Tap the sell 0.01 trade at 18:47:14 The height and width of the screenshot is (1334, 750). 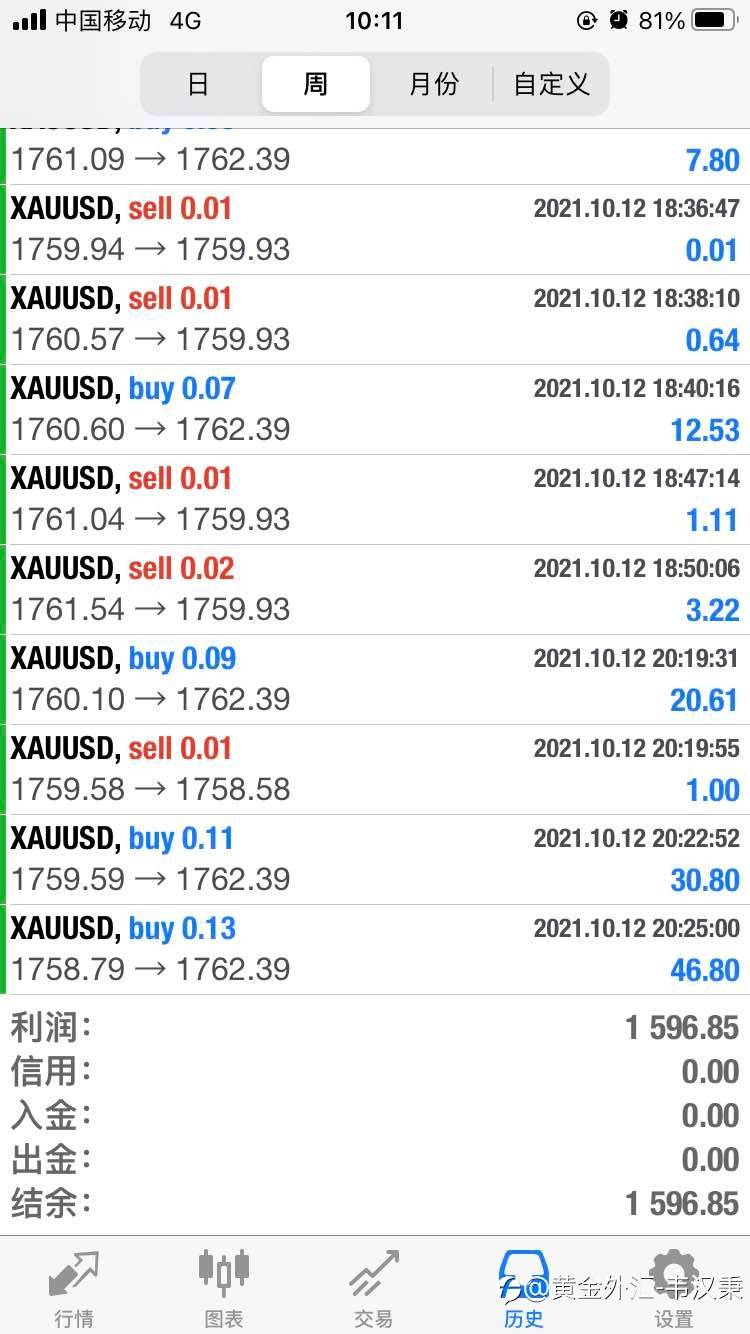coord(375,500)
